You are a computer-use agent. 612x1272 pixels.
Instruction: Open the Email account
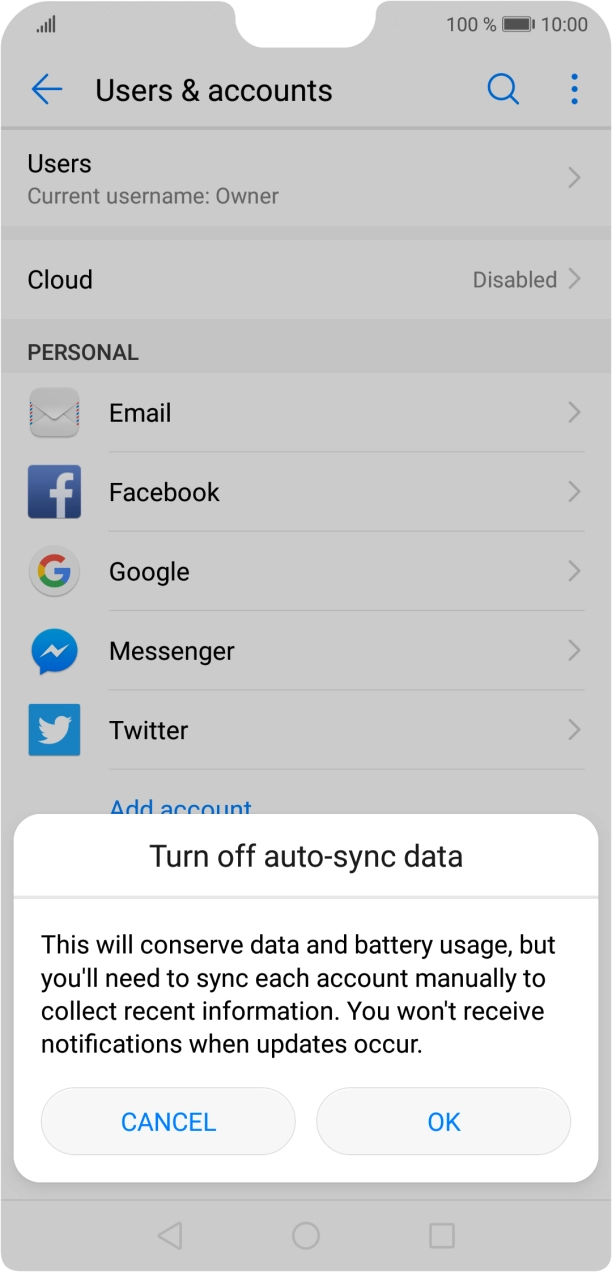tap(306, 412)
